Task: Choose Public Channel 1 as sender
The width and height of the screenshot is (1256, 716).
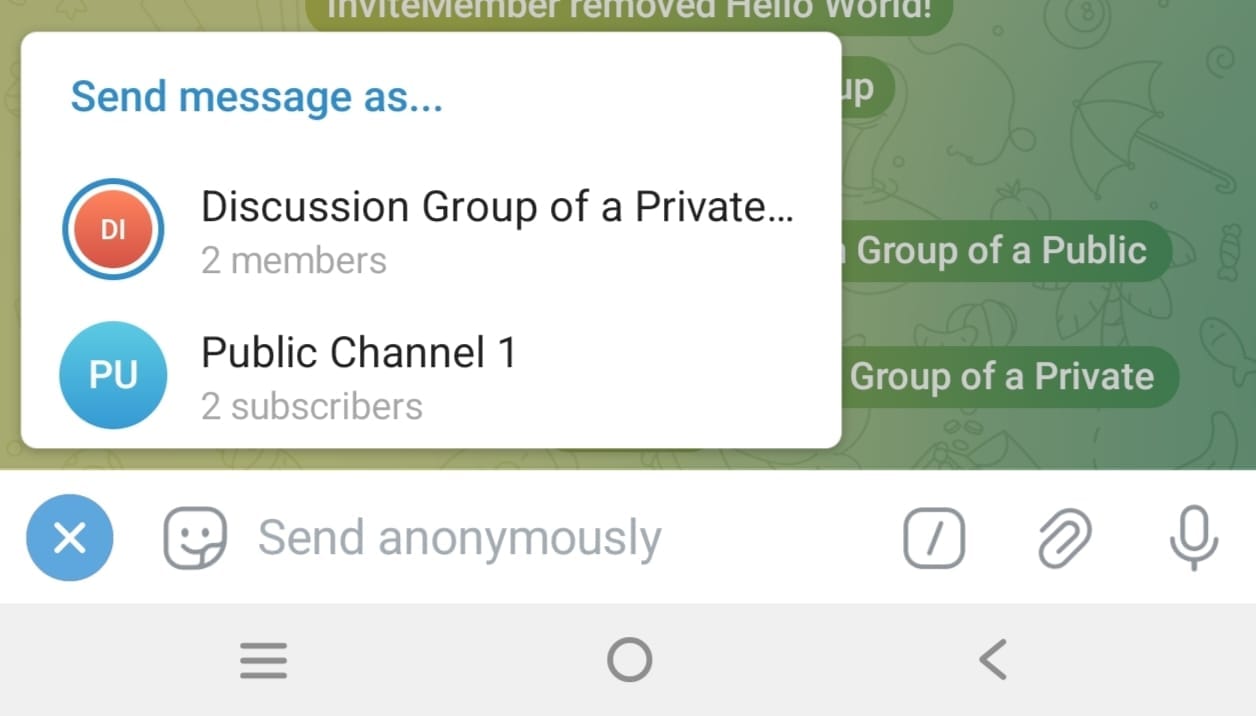Action: pyautogui.click(x=430, y=376)
